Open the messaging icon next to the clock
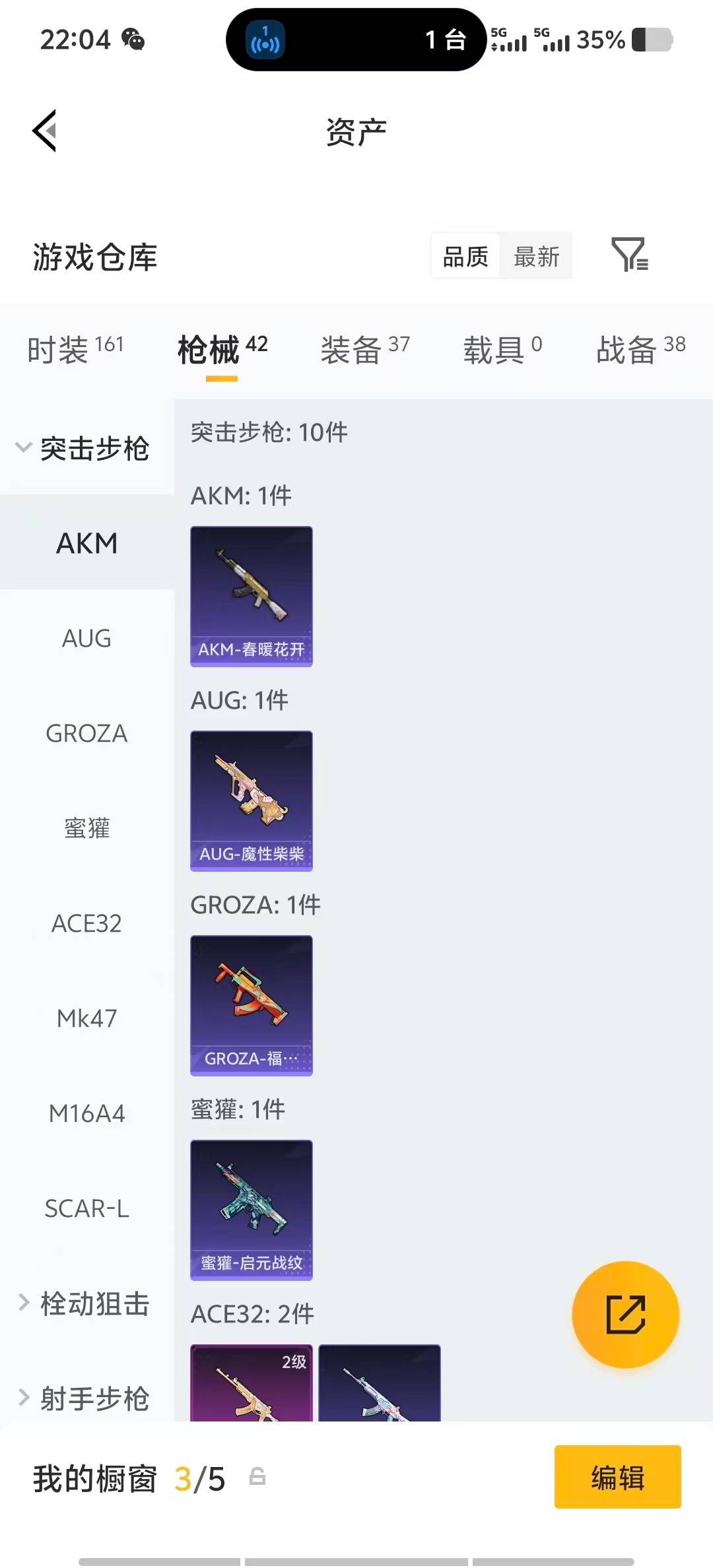Viewport: 713px width, 1568px height. coord(134,38)
